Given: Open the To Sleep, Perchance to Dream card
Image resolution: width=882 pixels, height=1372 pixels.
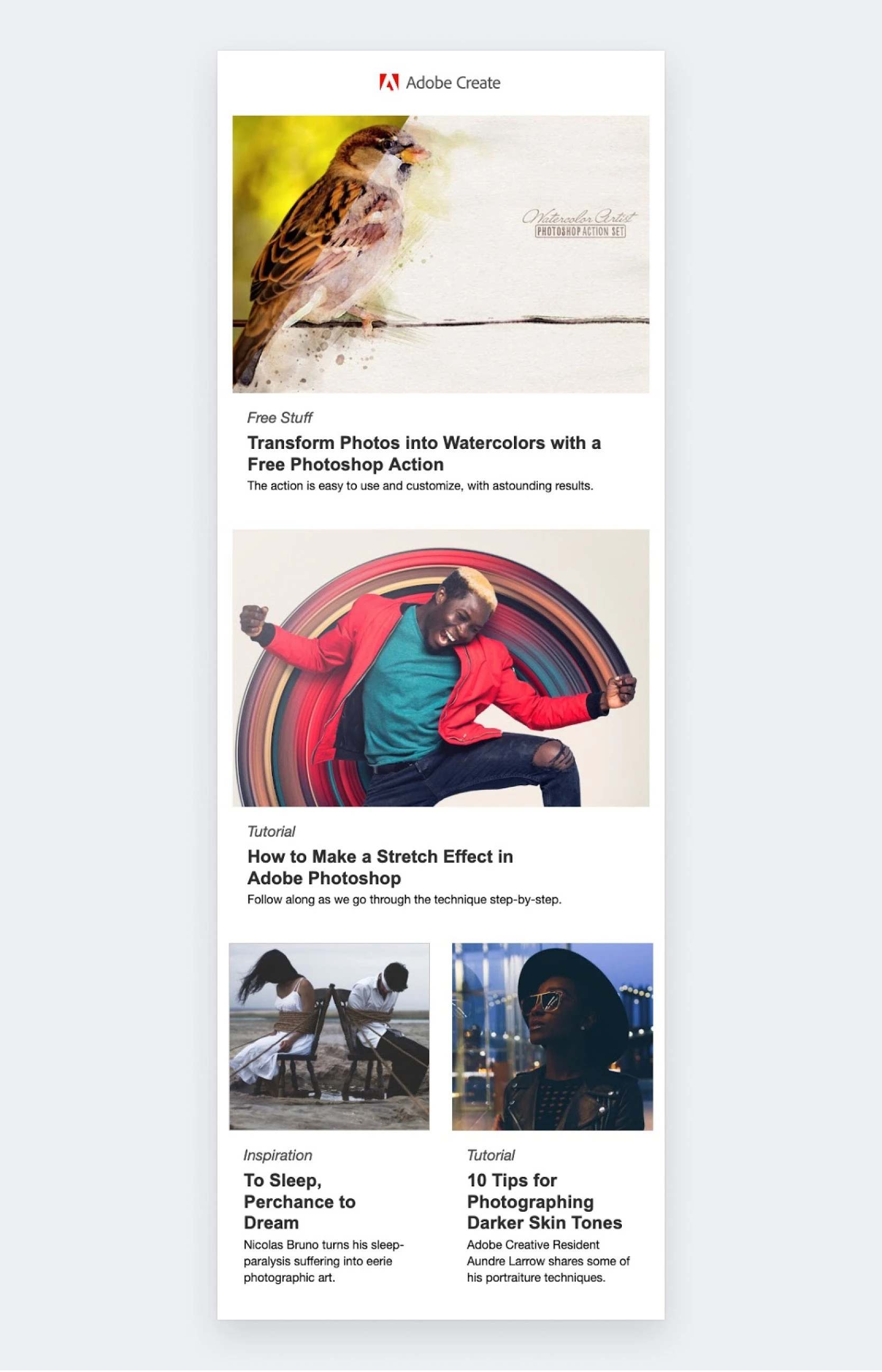Looking at the screenshot, I should point(299,1201).
